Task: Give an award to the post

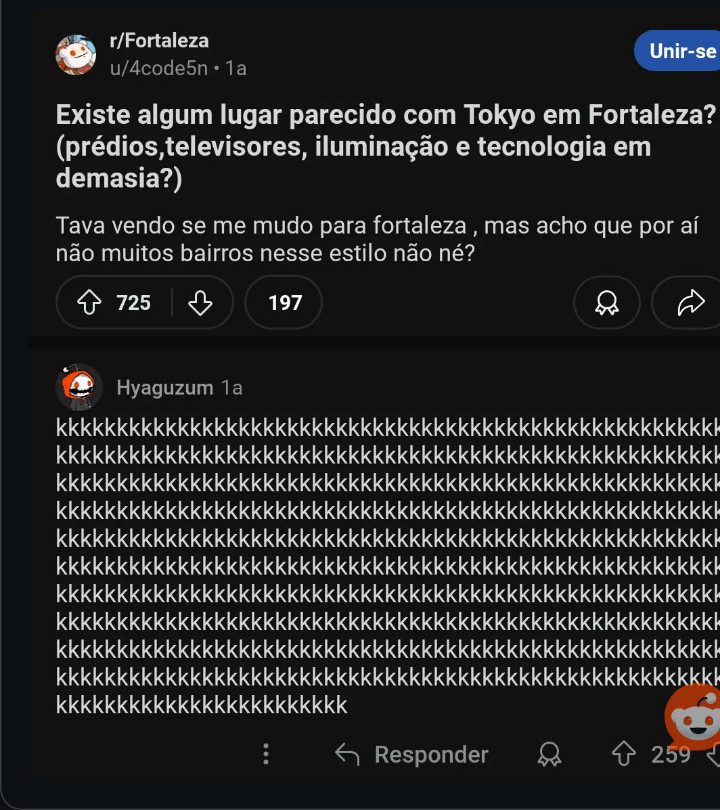Action: tap(607, 302)
